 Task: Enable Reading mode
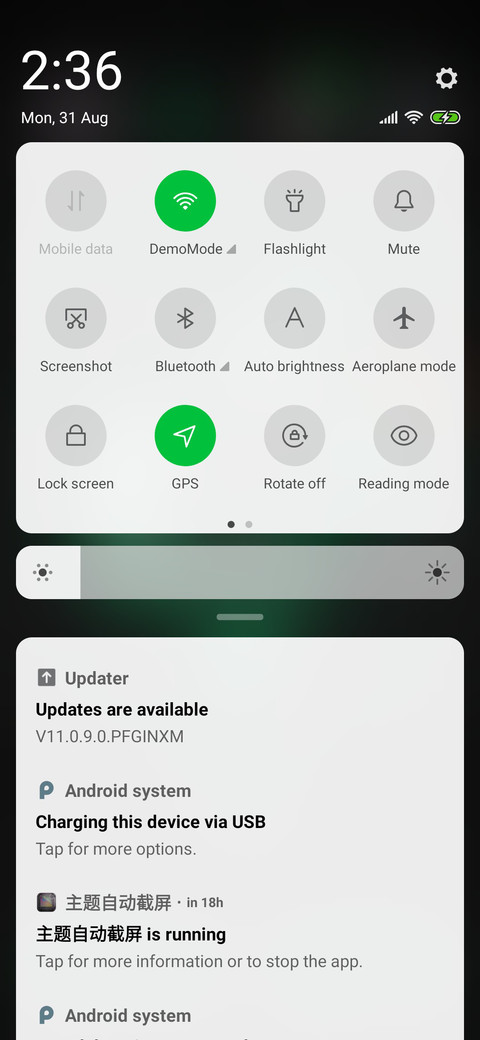pos(404,436)
